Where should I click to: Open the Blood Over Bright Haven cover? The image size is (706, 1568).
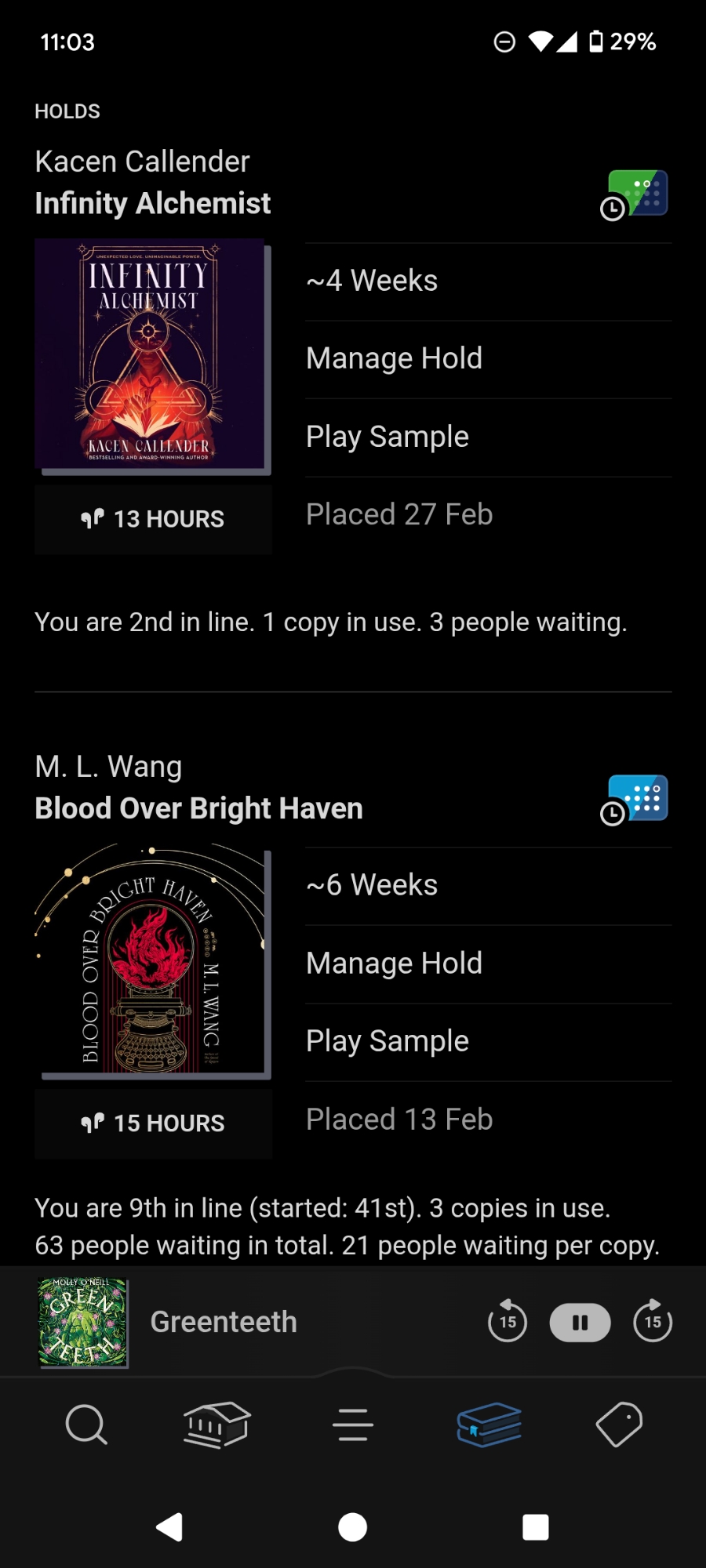tap(152, 960)
